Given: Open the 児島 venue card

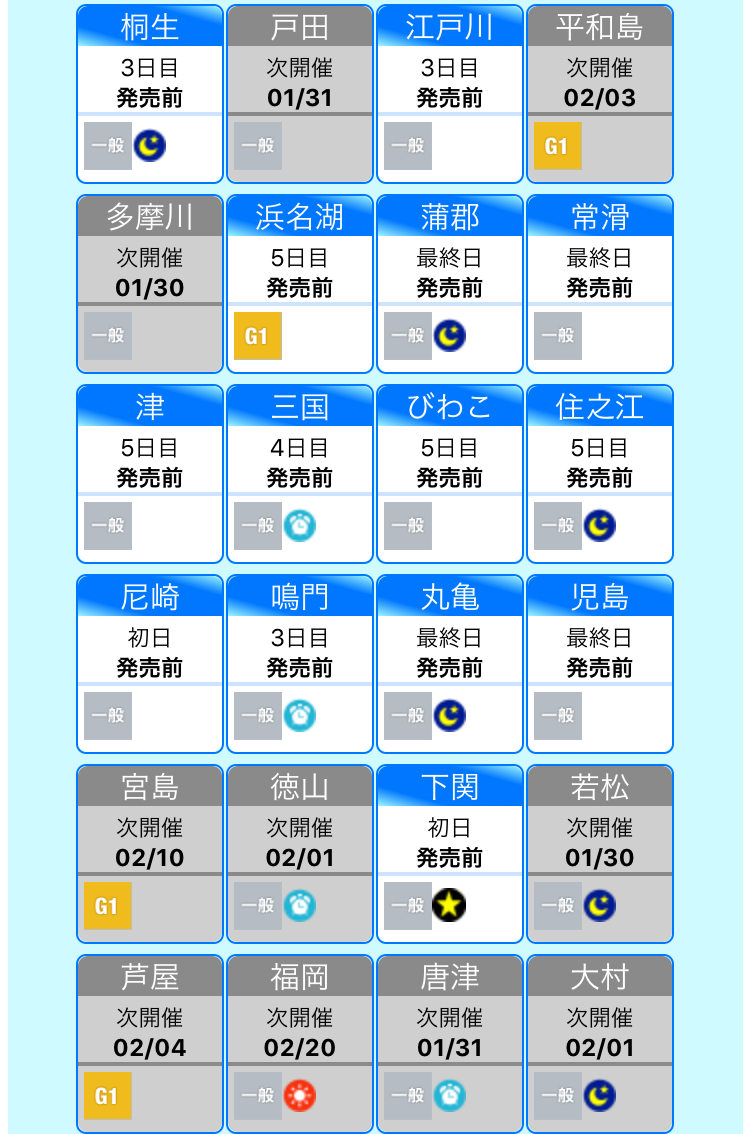Looking at the screenshot, I should (x=600, y=664).
